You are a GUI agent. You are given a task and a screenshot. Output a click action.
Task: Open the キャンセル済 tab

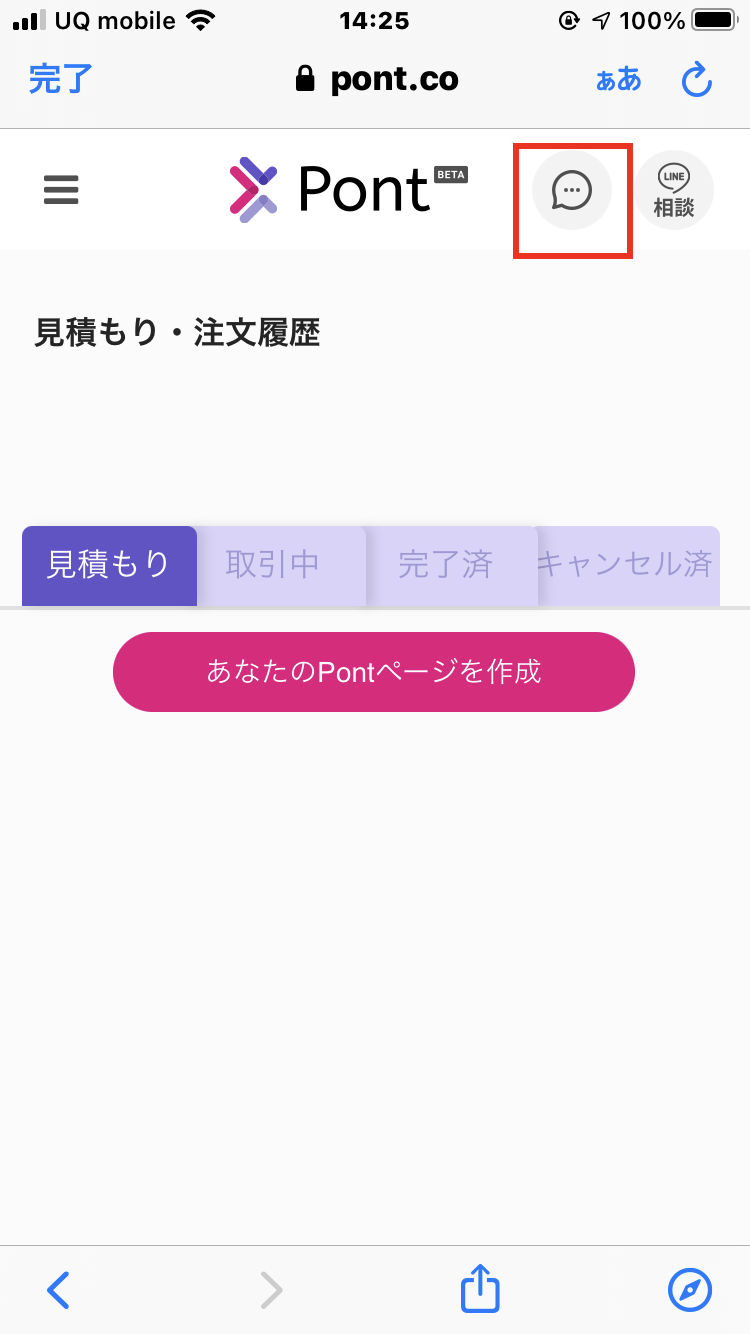tap(628, 565)
